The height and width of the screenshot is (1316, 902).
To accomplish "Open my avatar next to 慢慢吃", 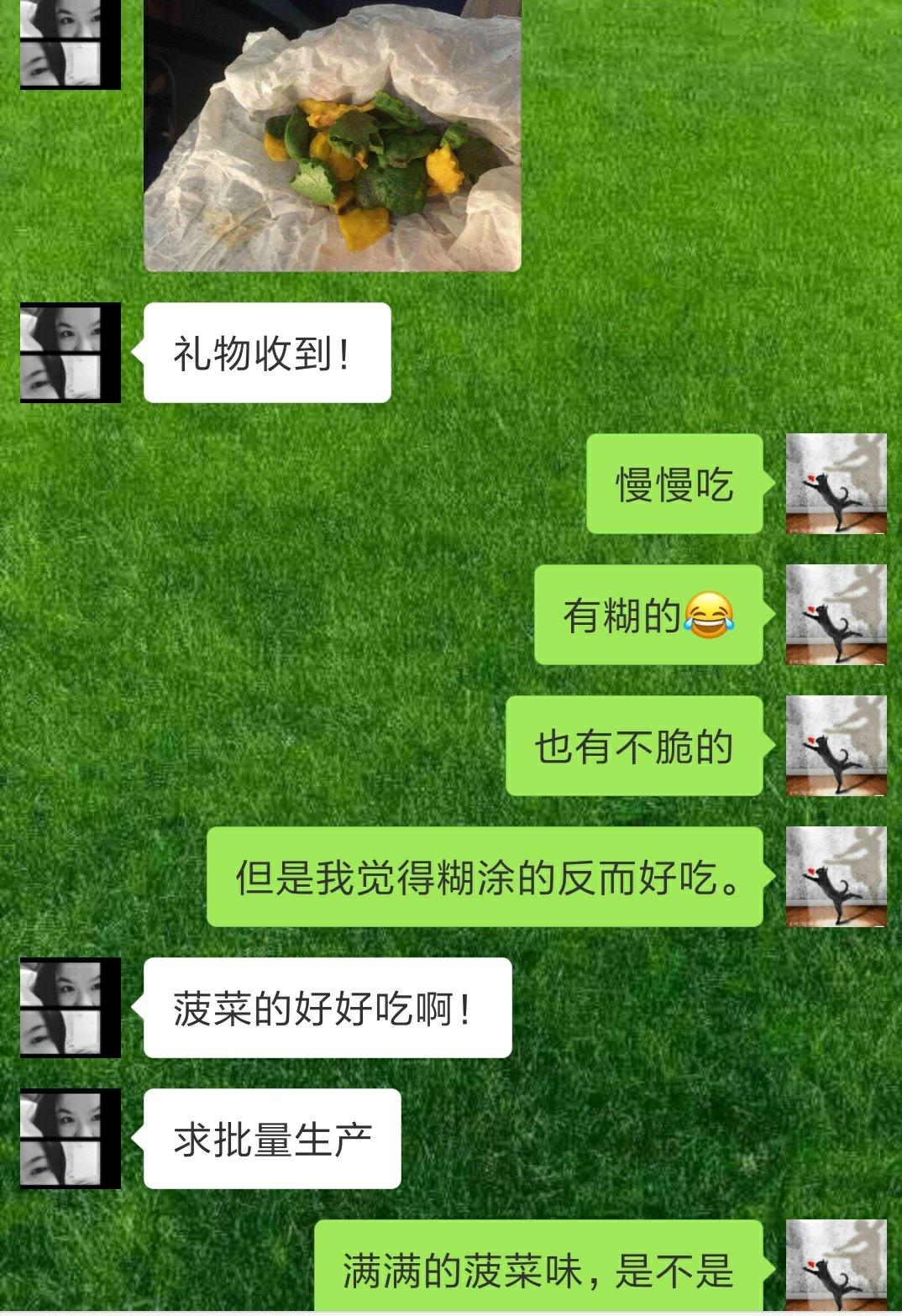I will click(836, 484).
